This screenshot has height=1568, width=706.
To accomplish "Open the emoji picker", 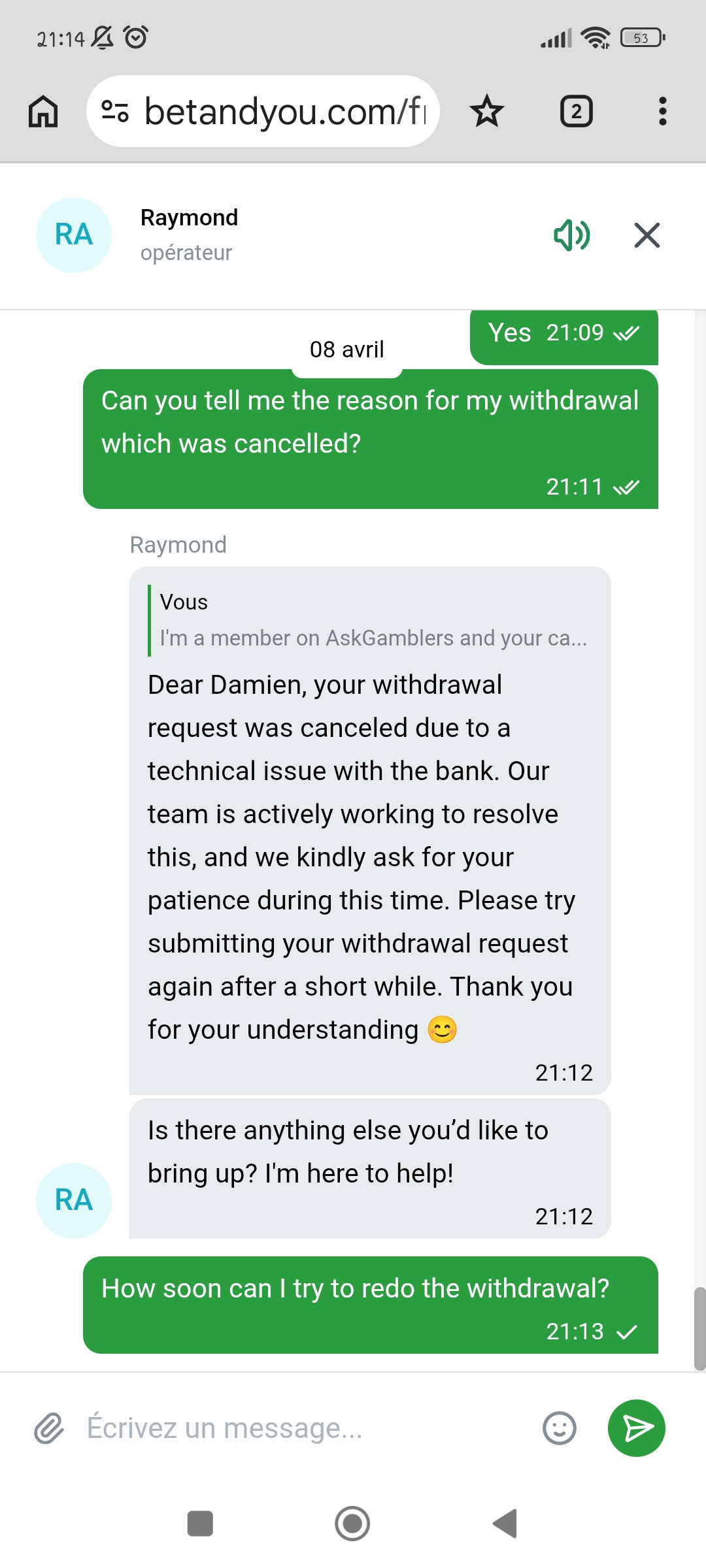I will (560, 1428).
